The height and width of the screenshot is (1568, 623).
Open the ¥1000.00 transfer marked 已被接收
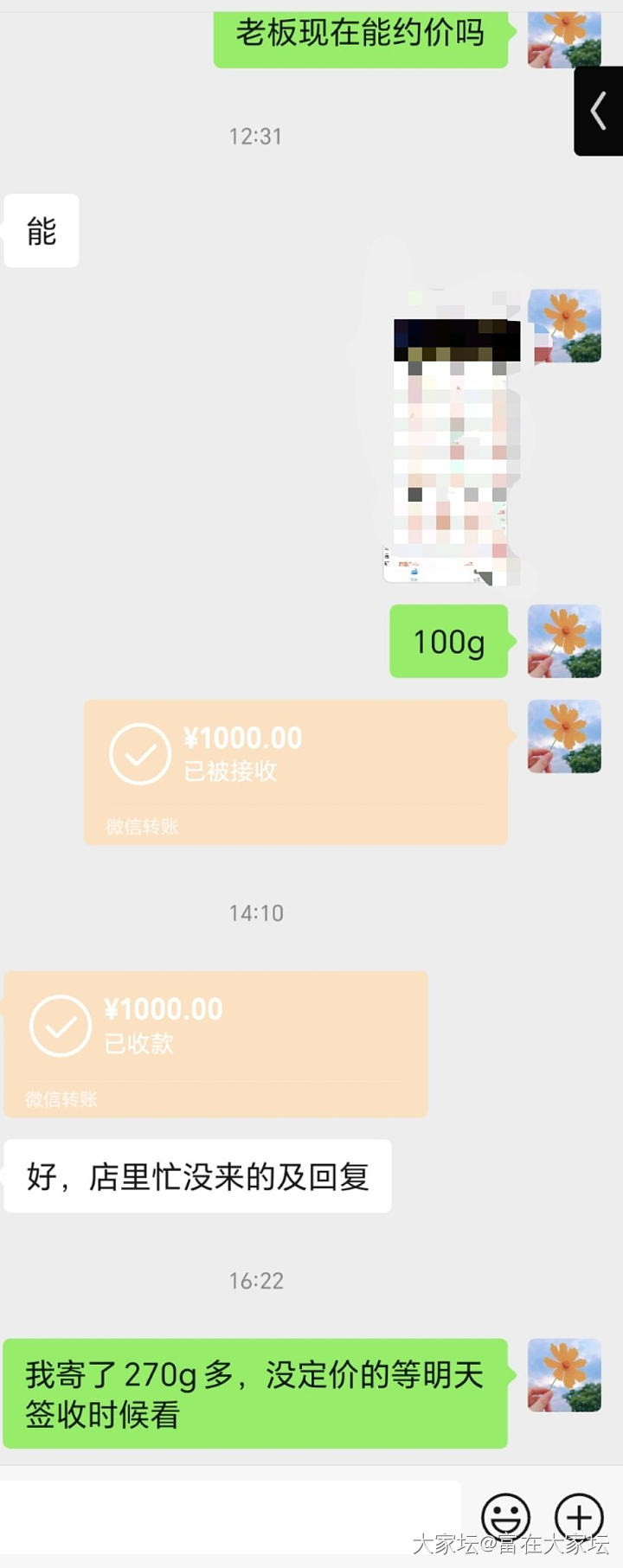tap(295, 771)
